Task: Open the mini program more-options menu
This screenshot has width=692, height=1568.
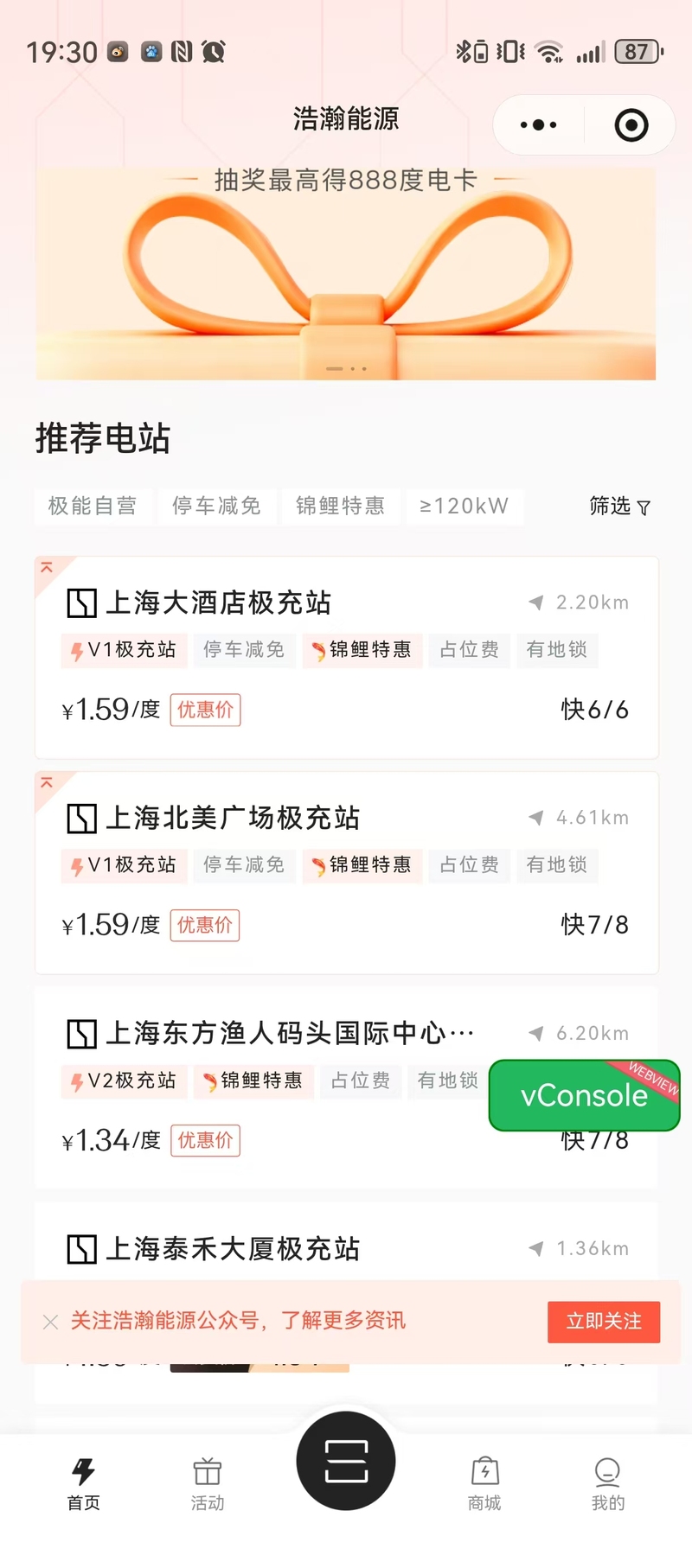Action: pos(538,125)
